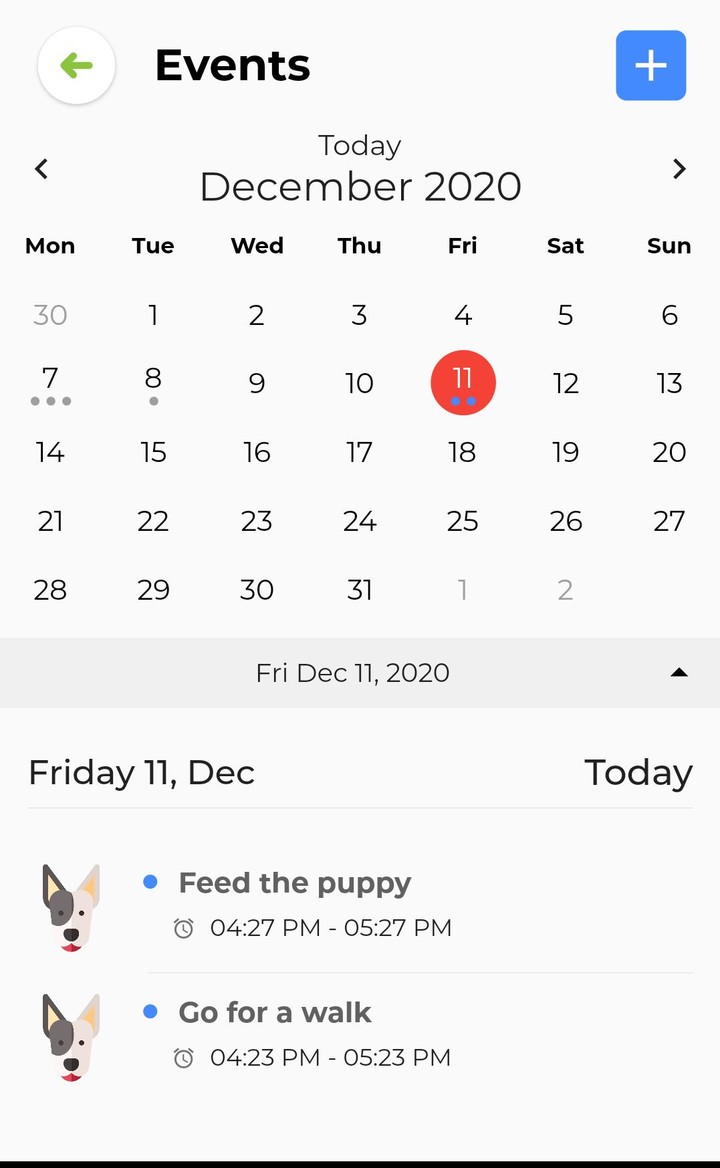Click the alarm clock icon beside 04:27 PM
The width and height of the screenshot is (720, 1168).
tap(184, 928)
